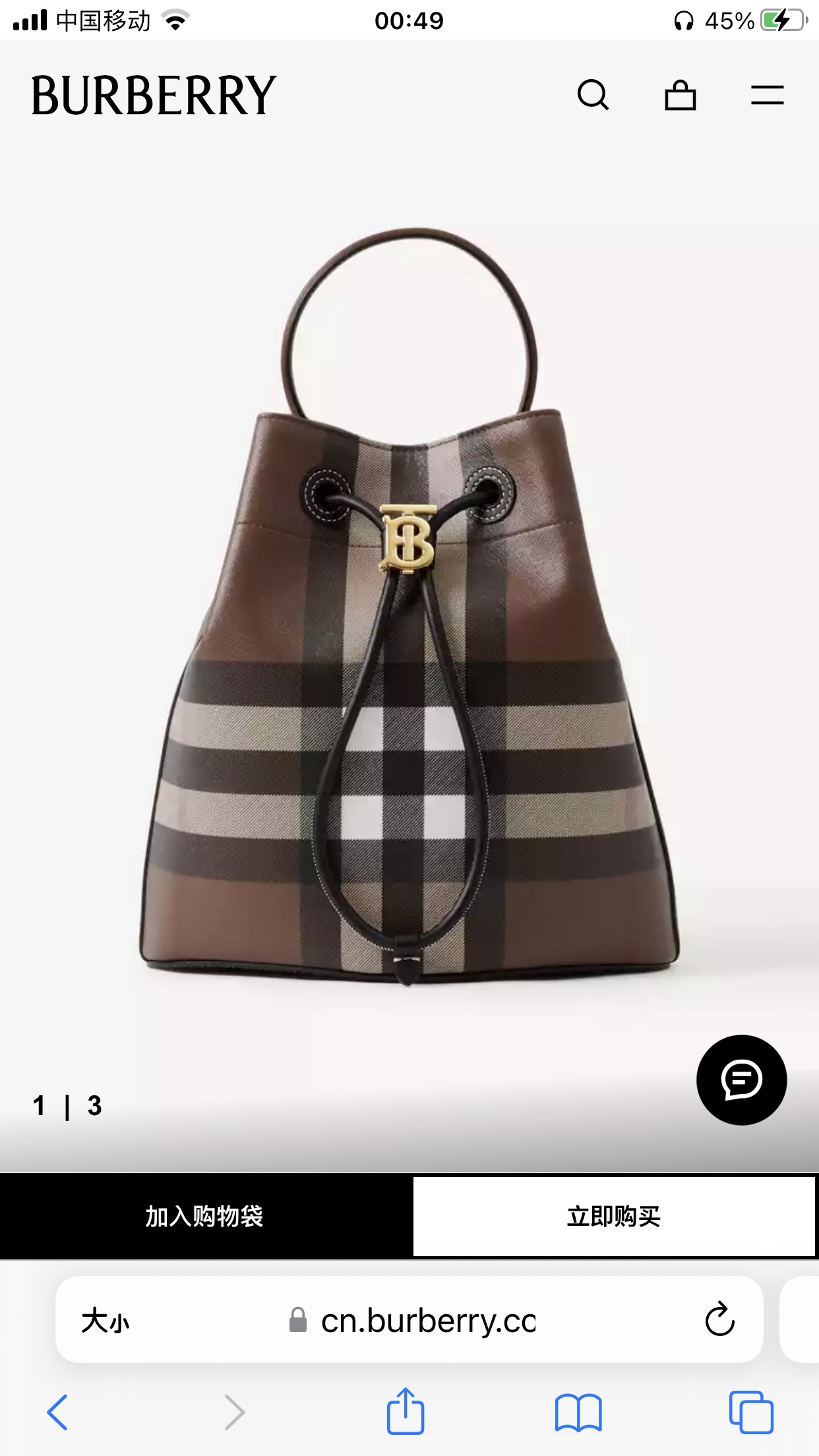
Task: Open the shopping bag icon
Action: tap(680, 95)
